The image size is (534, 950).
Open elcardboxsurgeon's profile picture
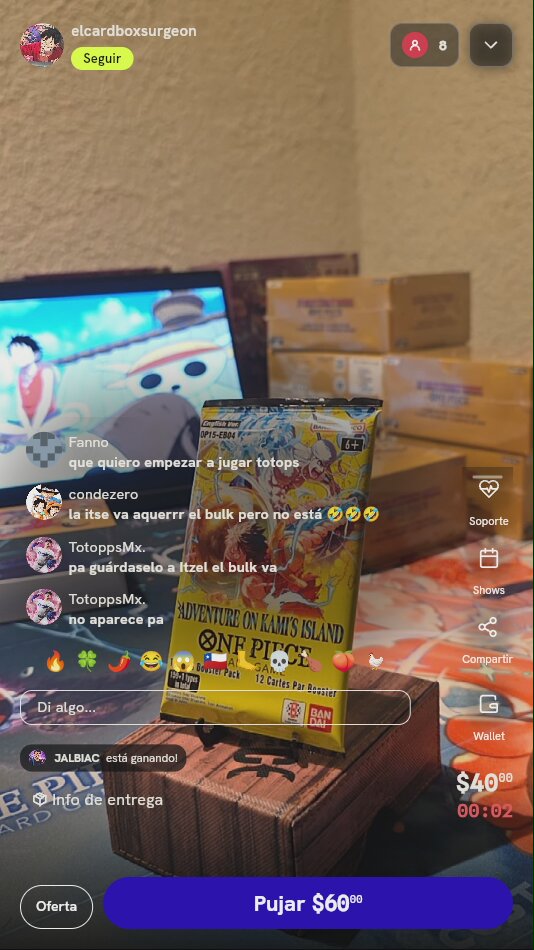click(x=42, y=45)
